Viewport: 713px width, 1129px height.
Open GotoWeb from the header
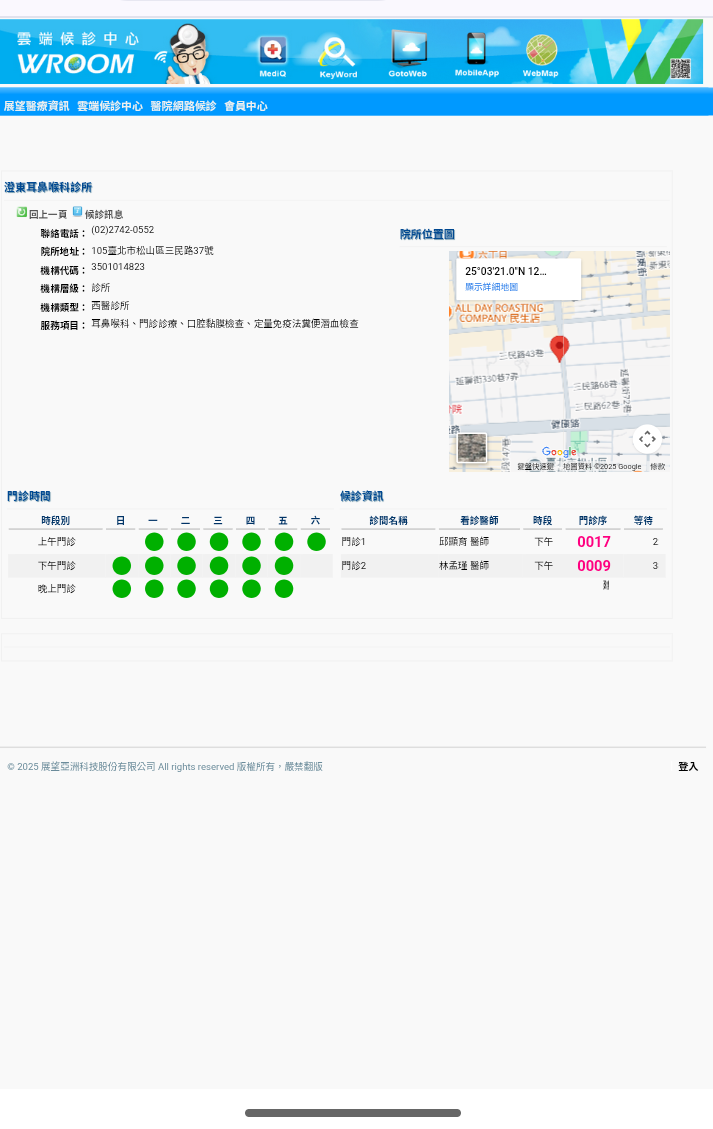point(408,55)
